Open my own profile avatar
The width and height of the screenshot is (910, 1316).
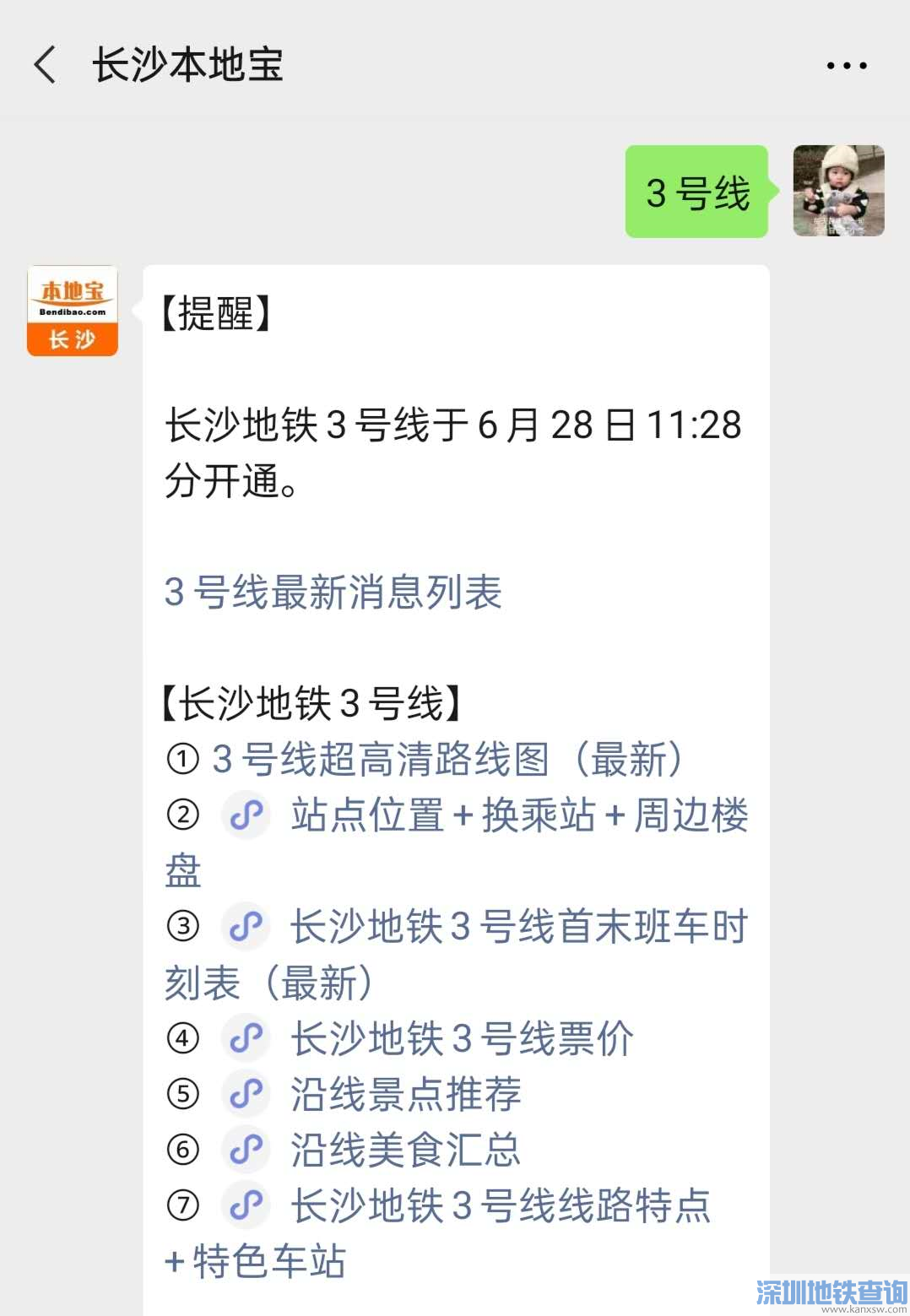click(x=838, y=191)
